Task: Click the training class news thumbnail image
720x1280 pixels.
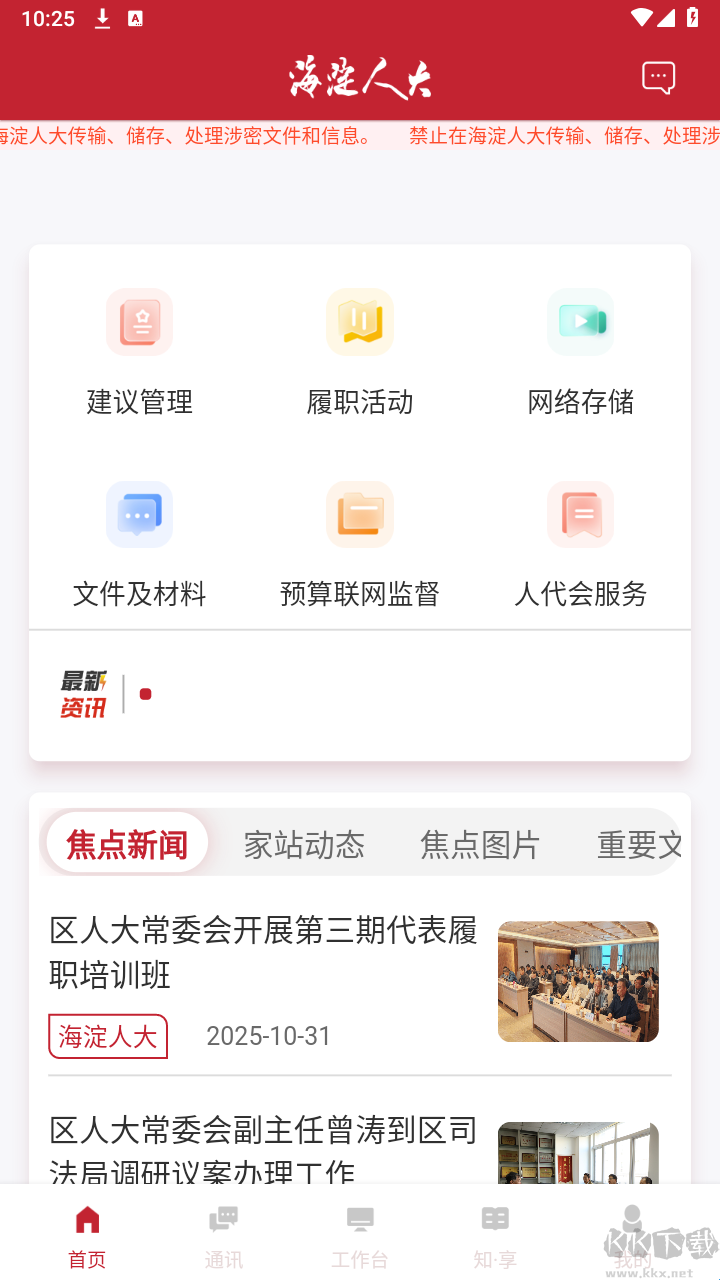Action: coord(578,981)
